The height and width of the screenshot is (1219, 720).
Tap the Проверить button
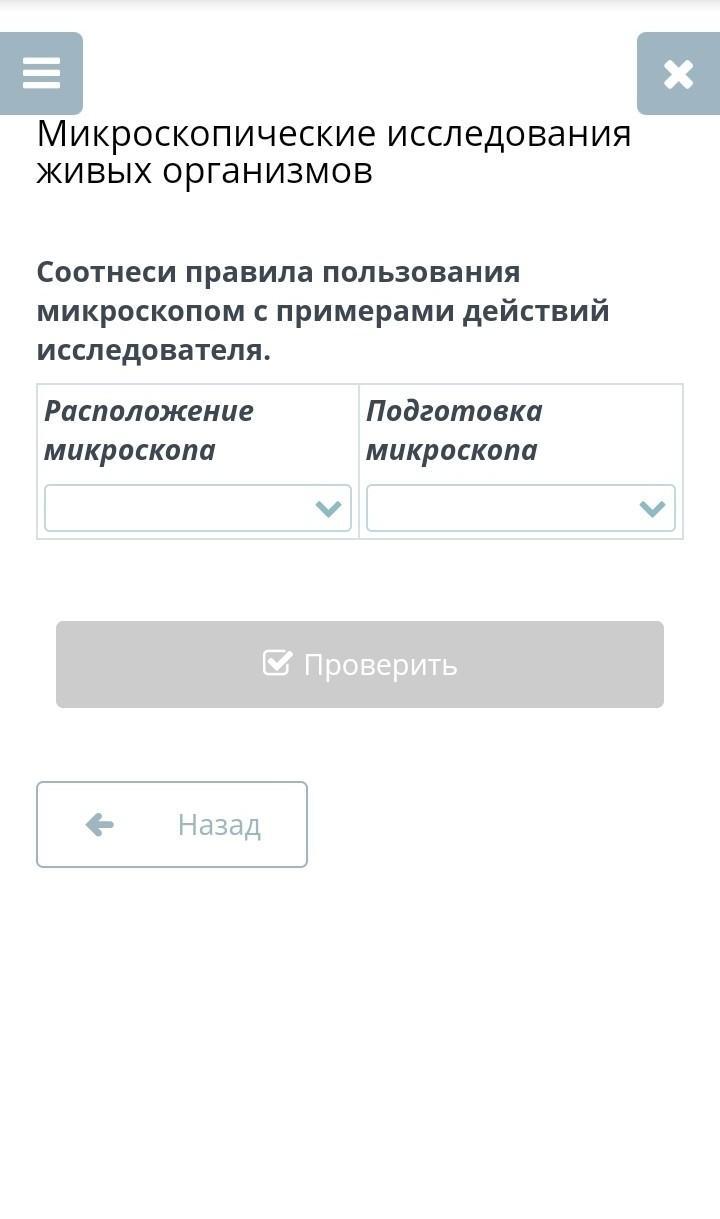pos(360,664)
